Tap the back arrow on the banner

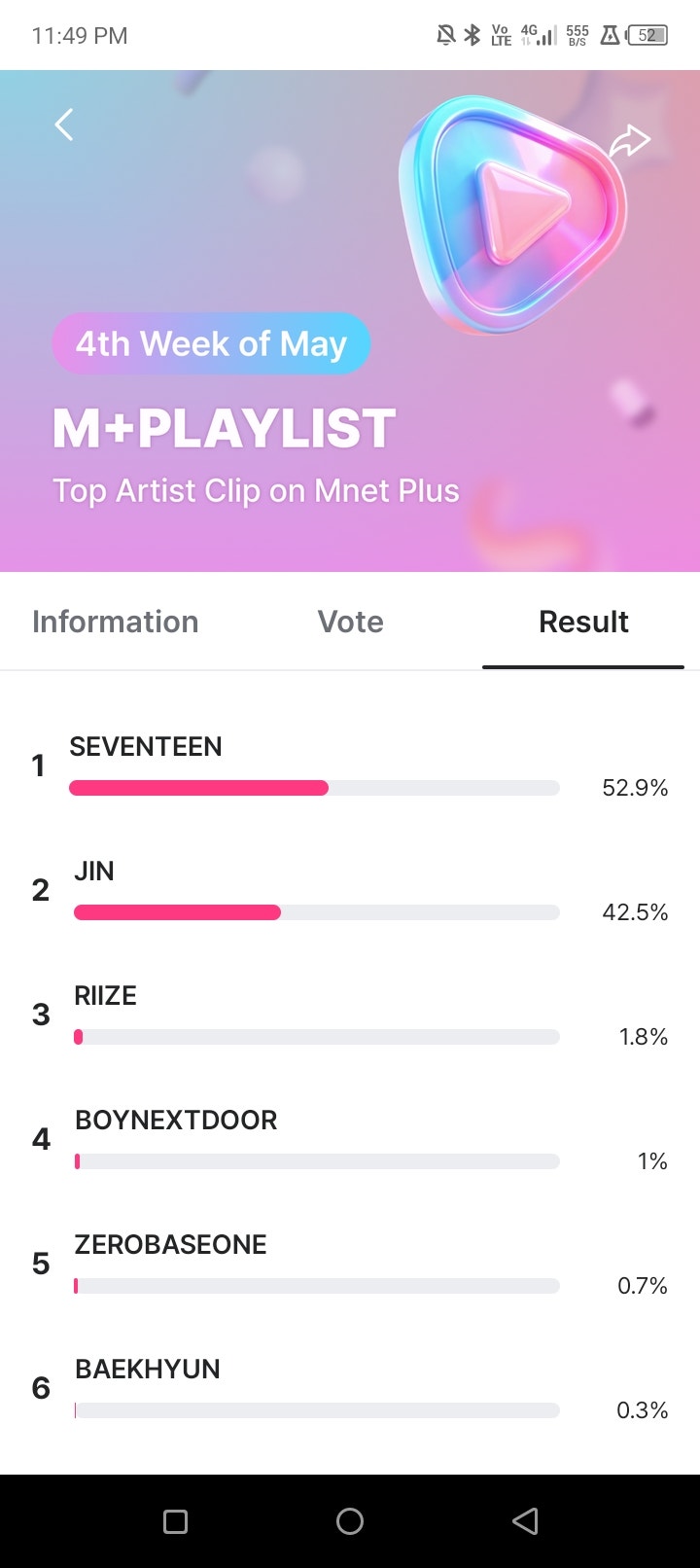pos(63,125)
